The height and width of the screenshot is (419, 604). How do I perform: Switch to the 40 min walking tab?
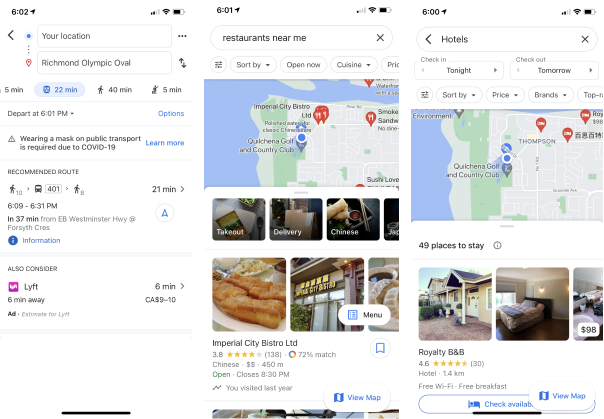click(113, 90)
